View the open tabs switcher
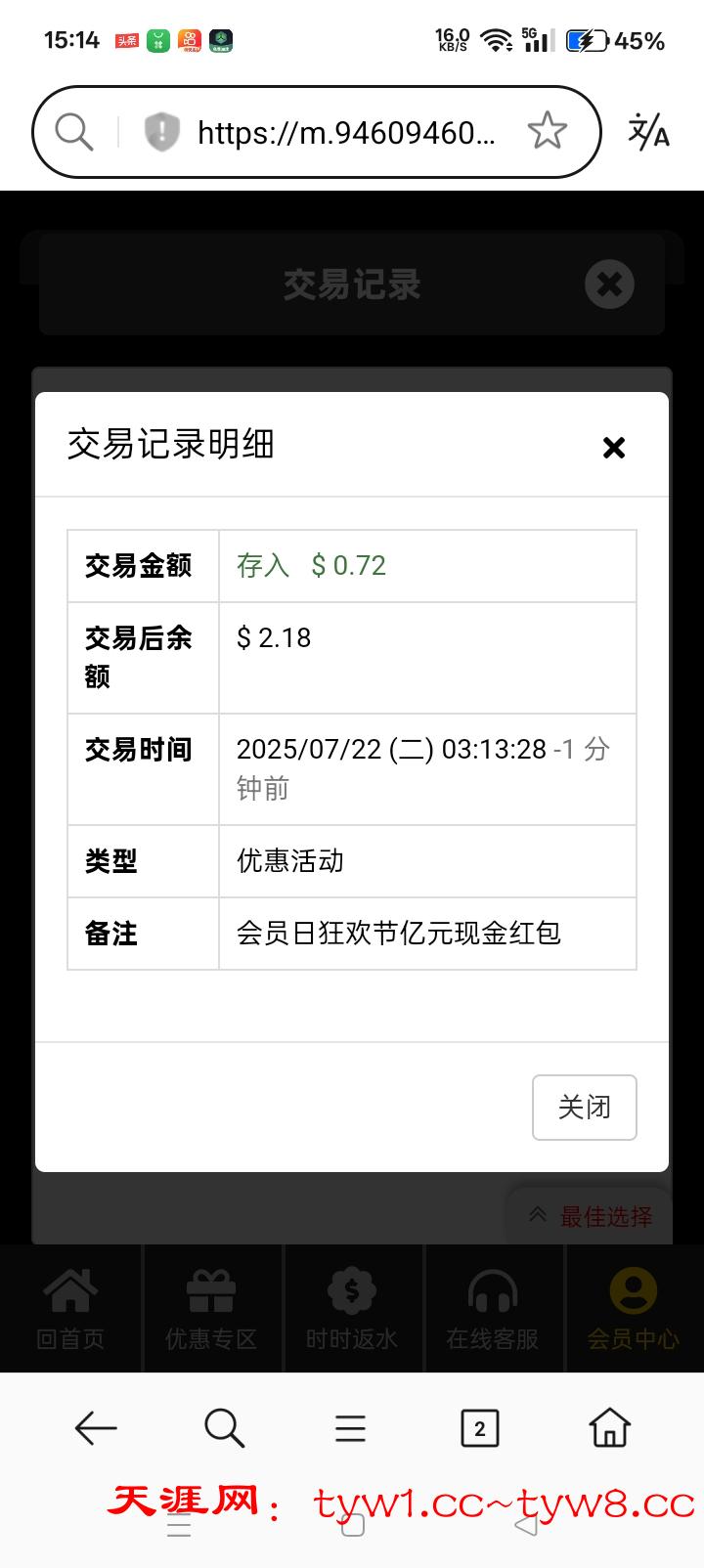The image size is (704, 1568). pos(479,1428)
